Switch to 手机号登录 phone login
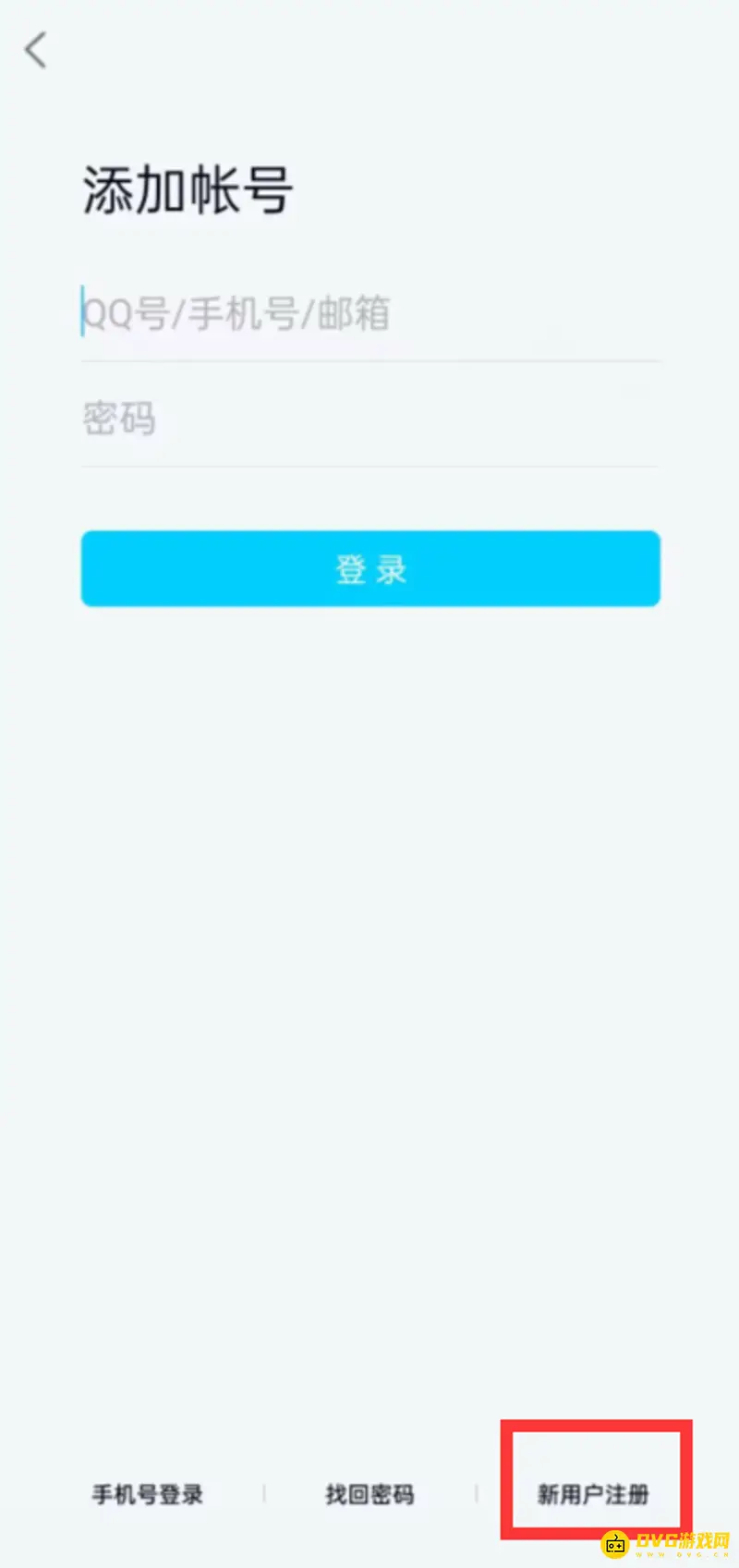739x1568 pixels. coord(148,1494)
